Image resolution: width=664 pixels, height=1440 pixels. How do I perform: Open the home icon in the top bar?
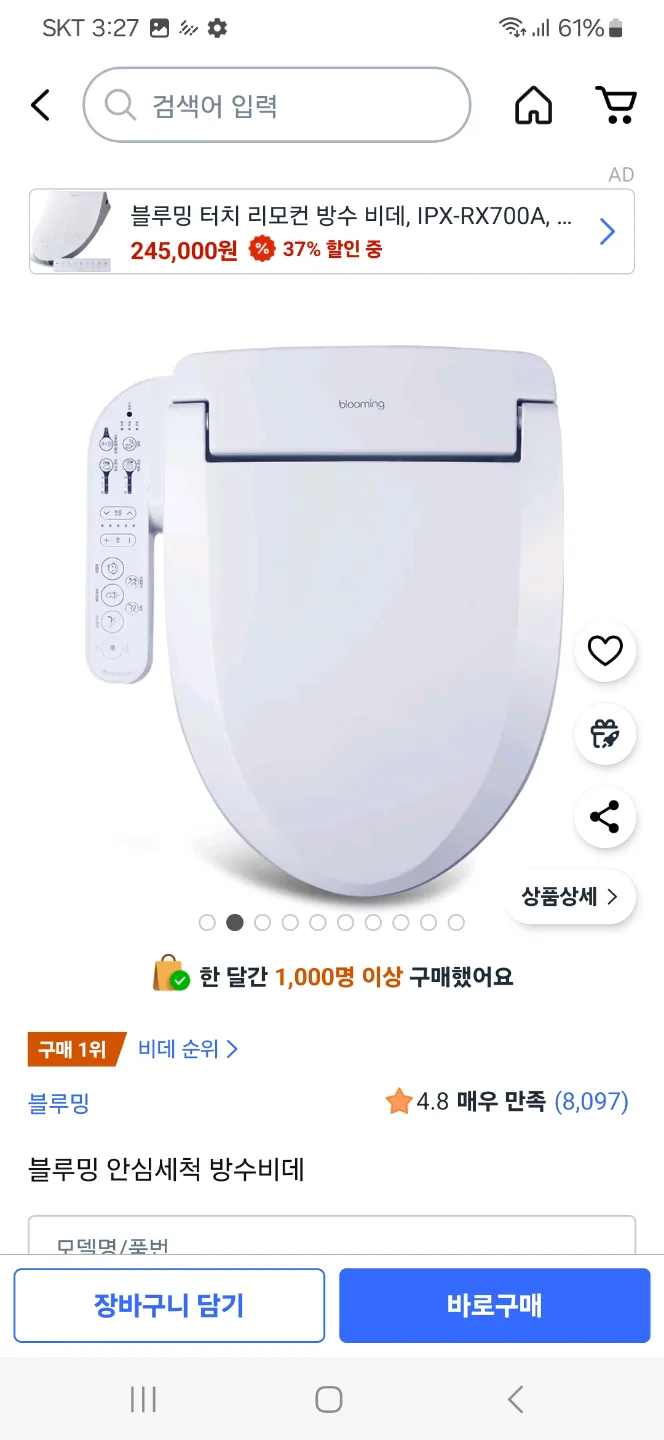click(x=533, y=105)
